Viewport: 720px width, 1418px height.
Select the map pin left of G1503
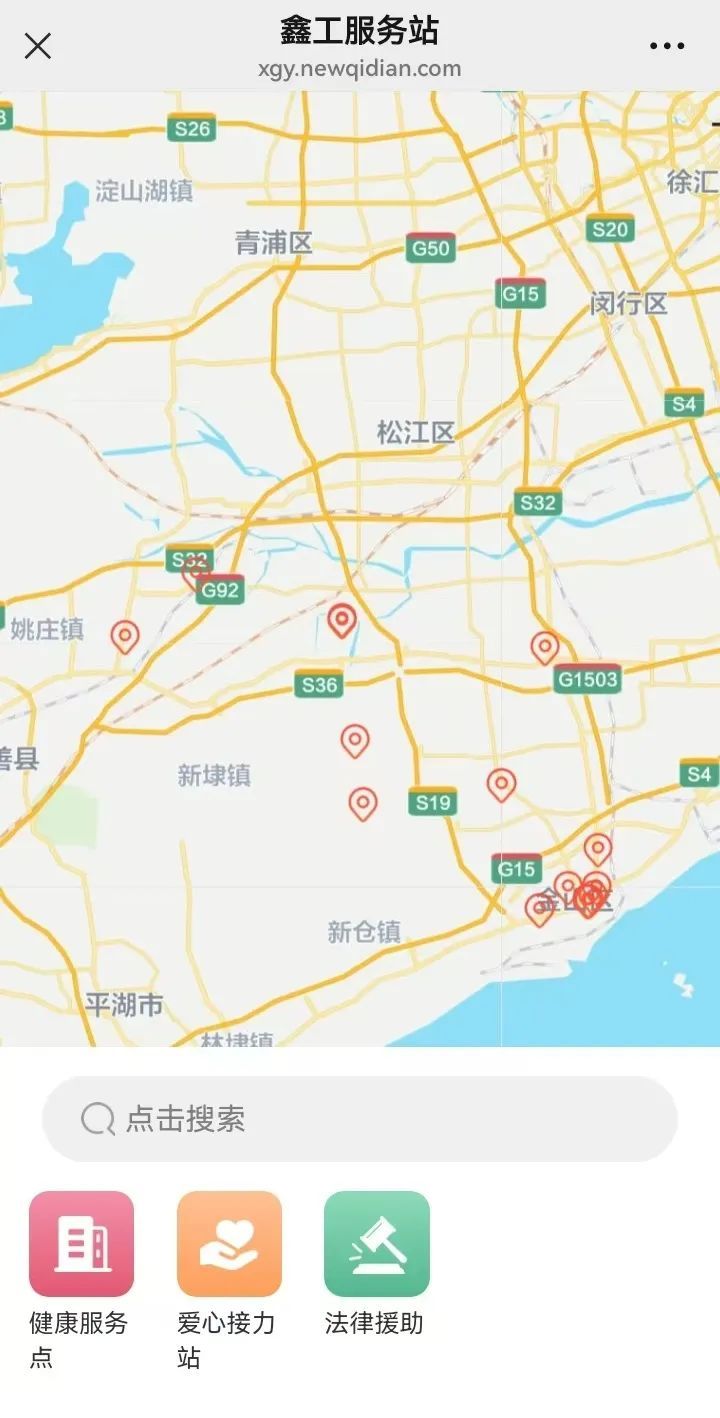tap(545, 646)
